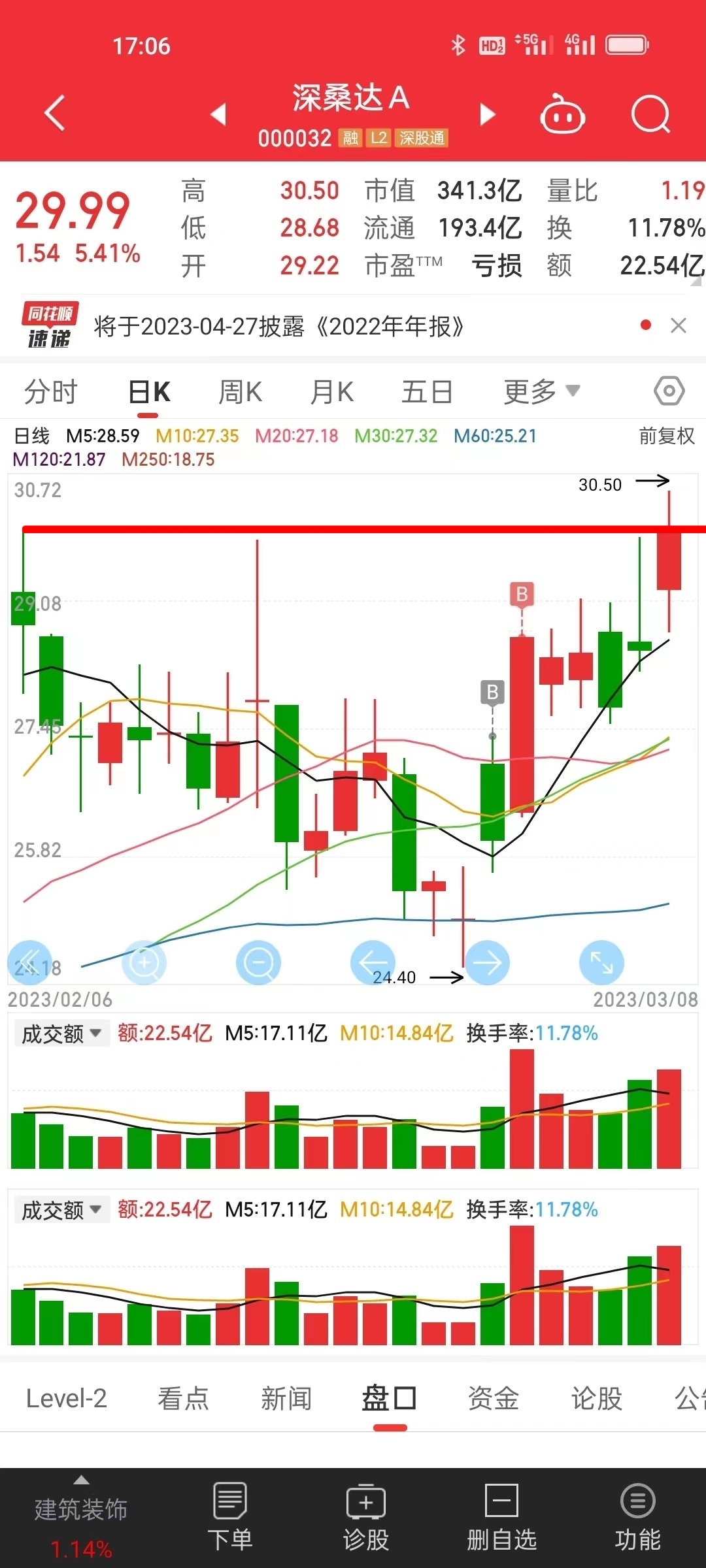Screen dimensions: 706x1568
Task: Select the 周K chart tab
Action: pos(241,392)
